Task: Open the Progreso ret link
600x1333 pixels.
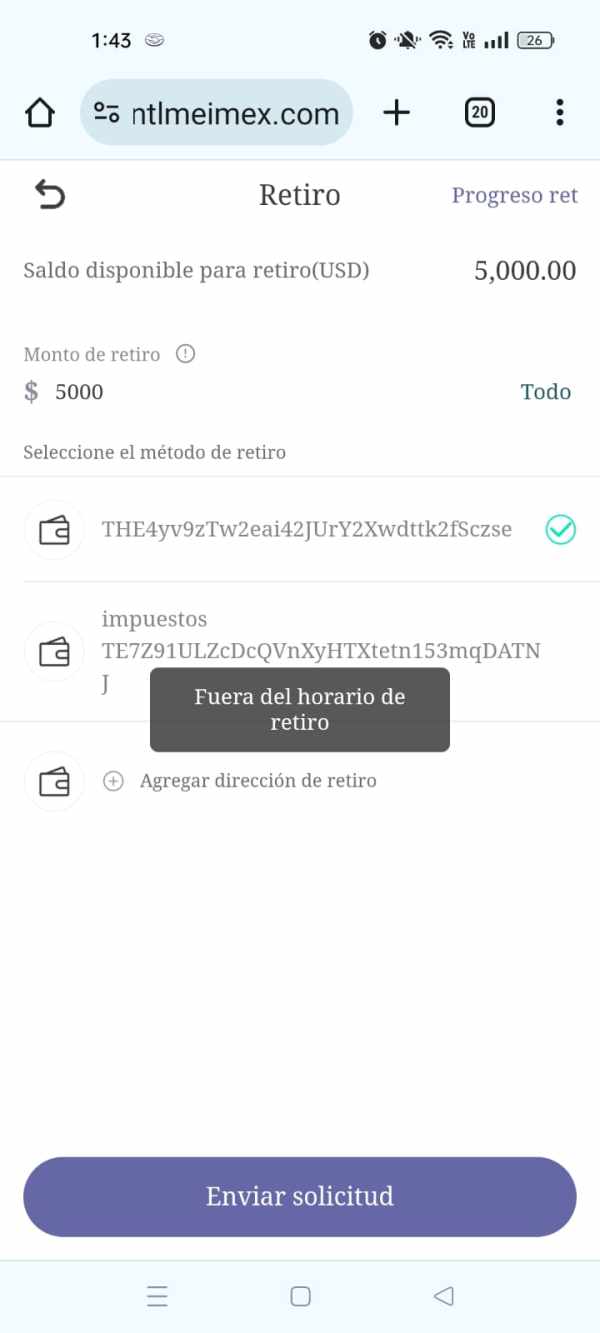Action: (514, 195)
